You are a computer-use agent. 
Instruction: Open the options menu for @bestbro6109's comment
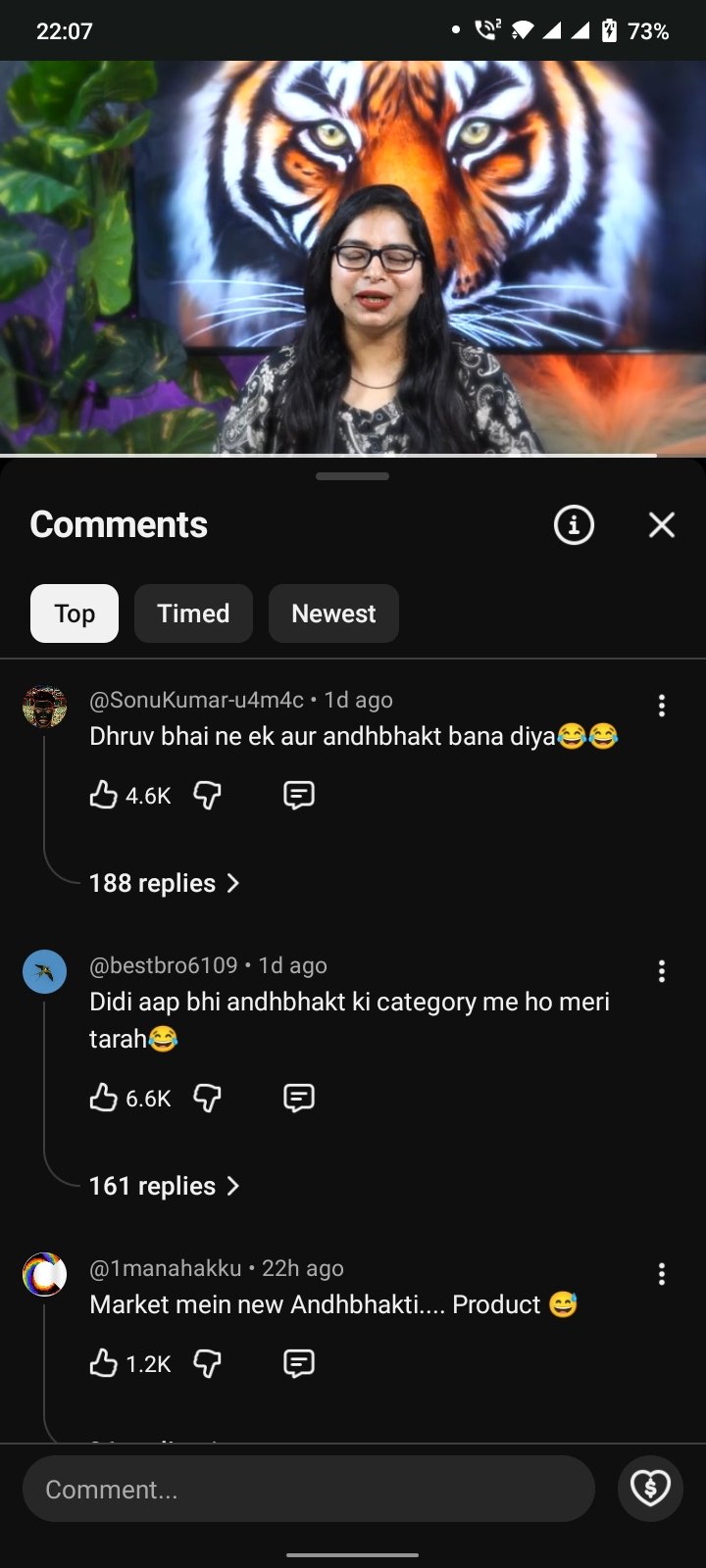662,971
